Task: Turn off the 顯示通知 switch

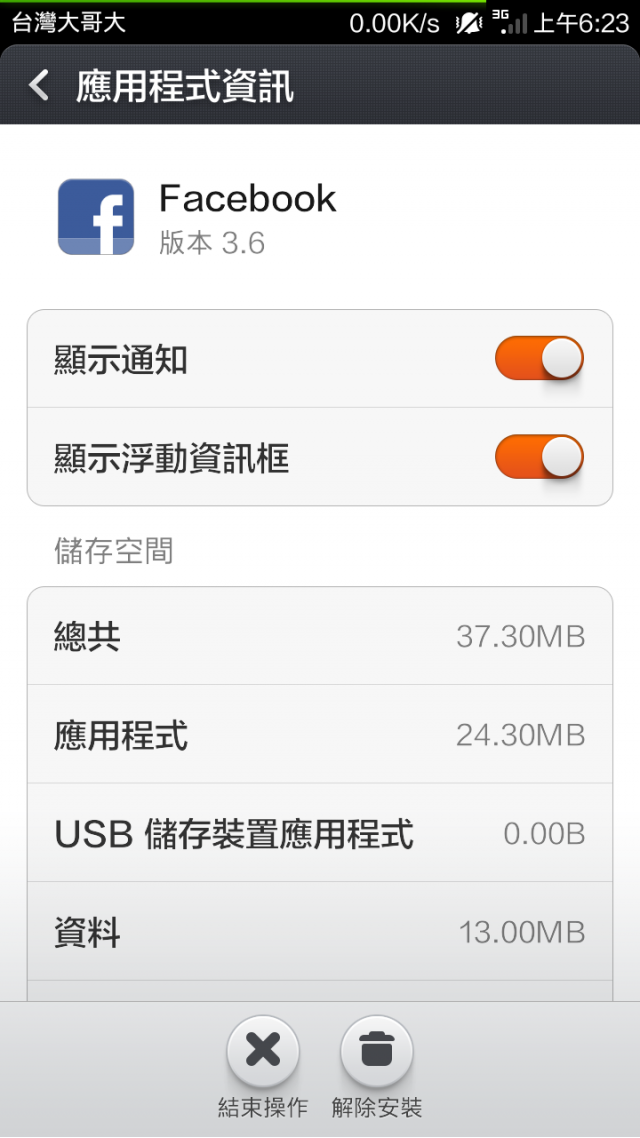Action: (539, 359)
